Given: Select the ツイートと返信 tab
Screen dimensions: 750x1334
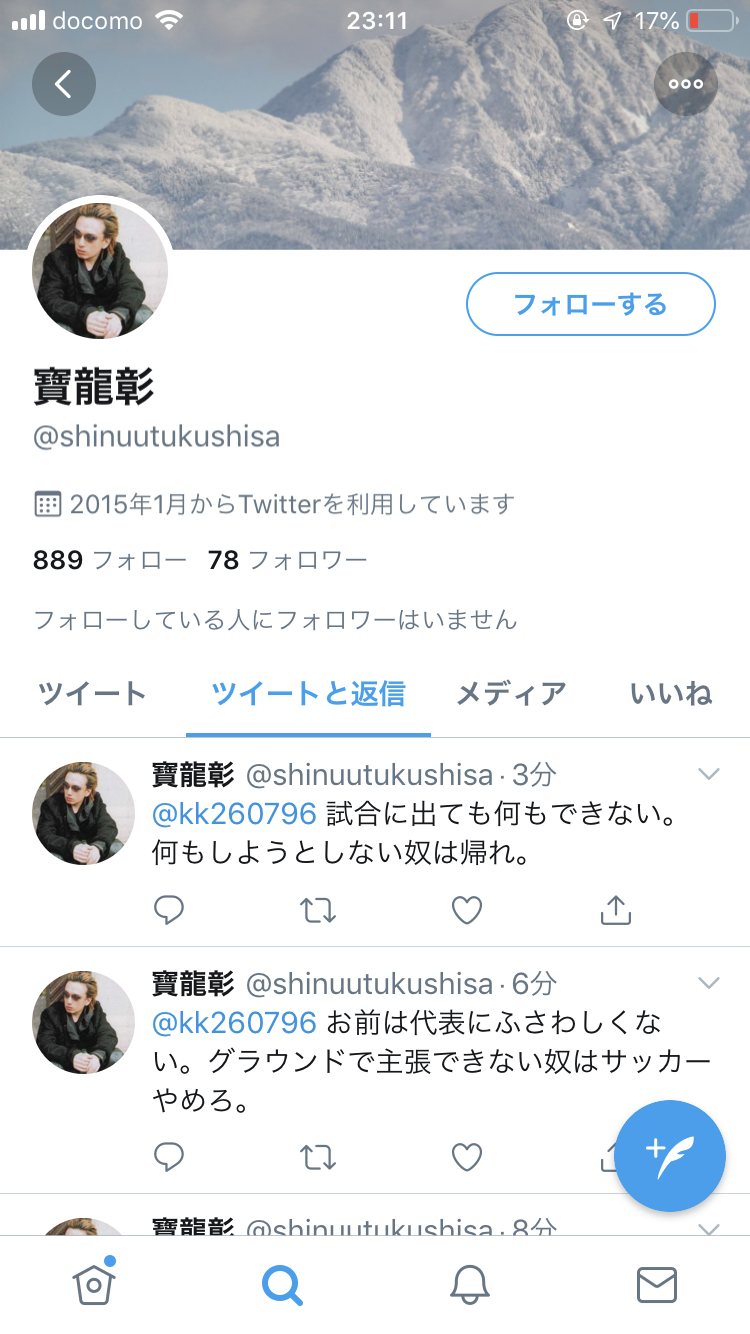Looking at the screenshot, I should click(308, 693).
